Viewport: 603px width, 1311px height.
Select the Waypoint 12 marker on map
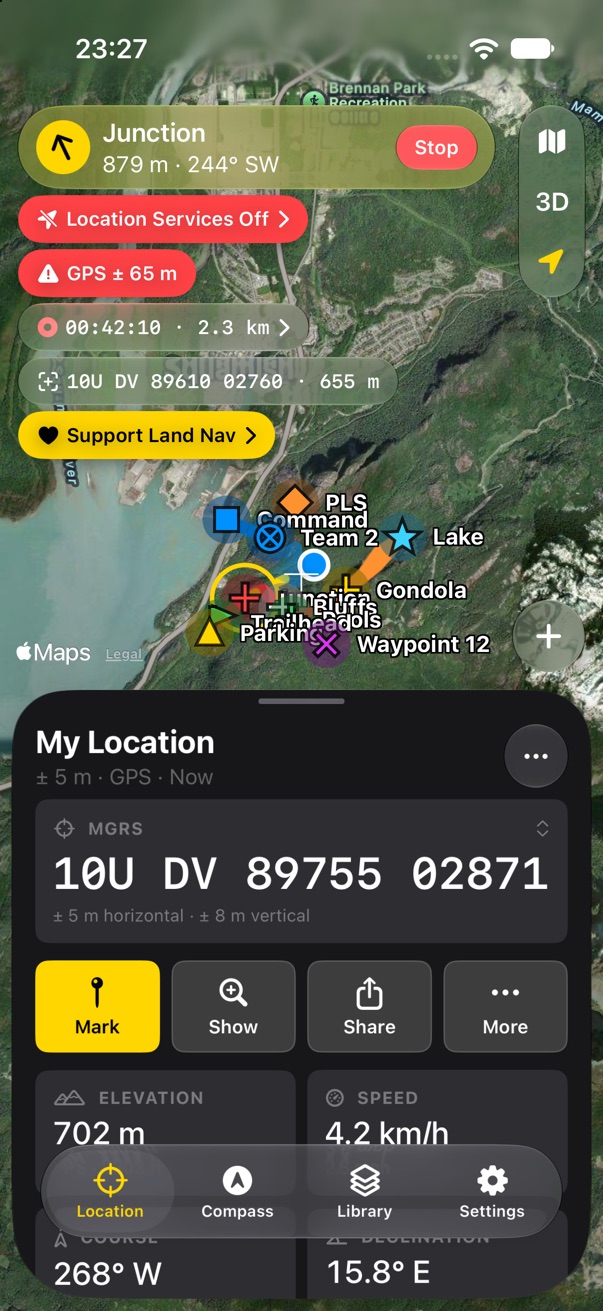coord(326,644)
